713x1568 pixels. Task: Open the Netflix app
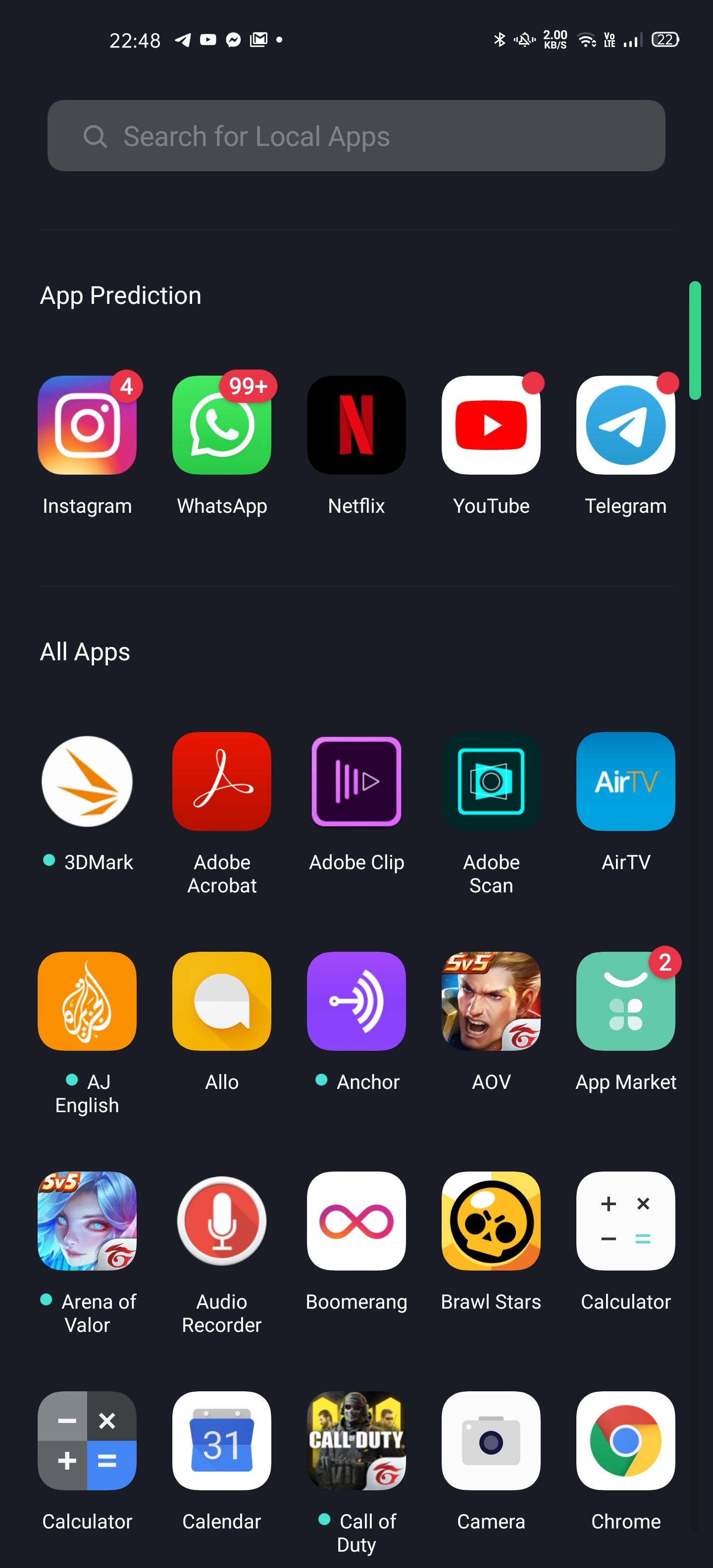356,425
